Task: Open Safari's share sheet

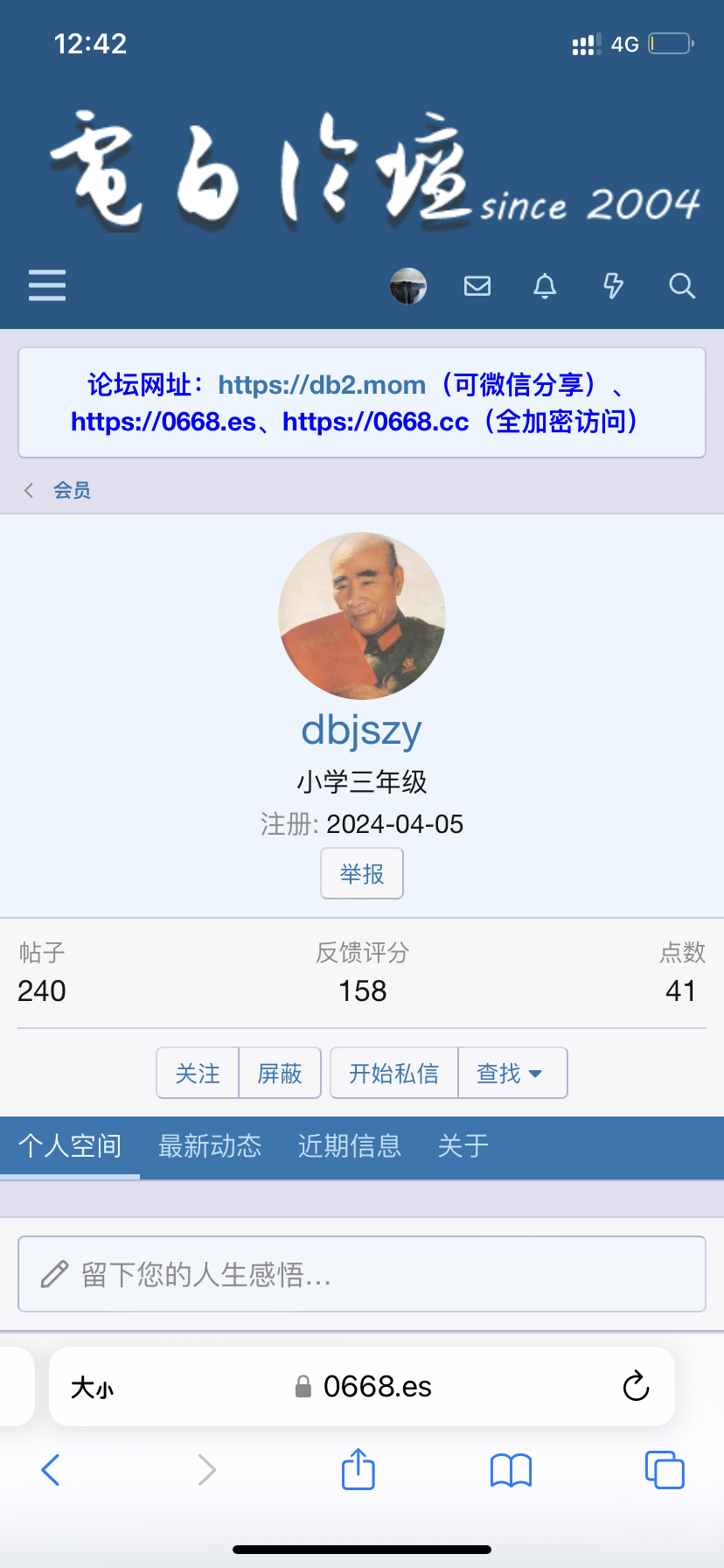Action: pyautogui.click(x=358, y=1469)
